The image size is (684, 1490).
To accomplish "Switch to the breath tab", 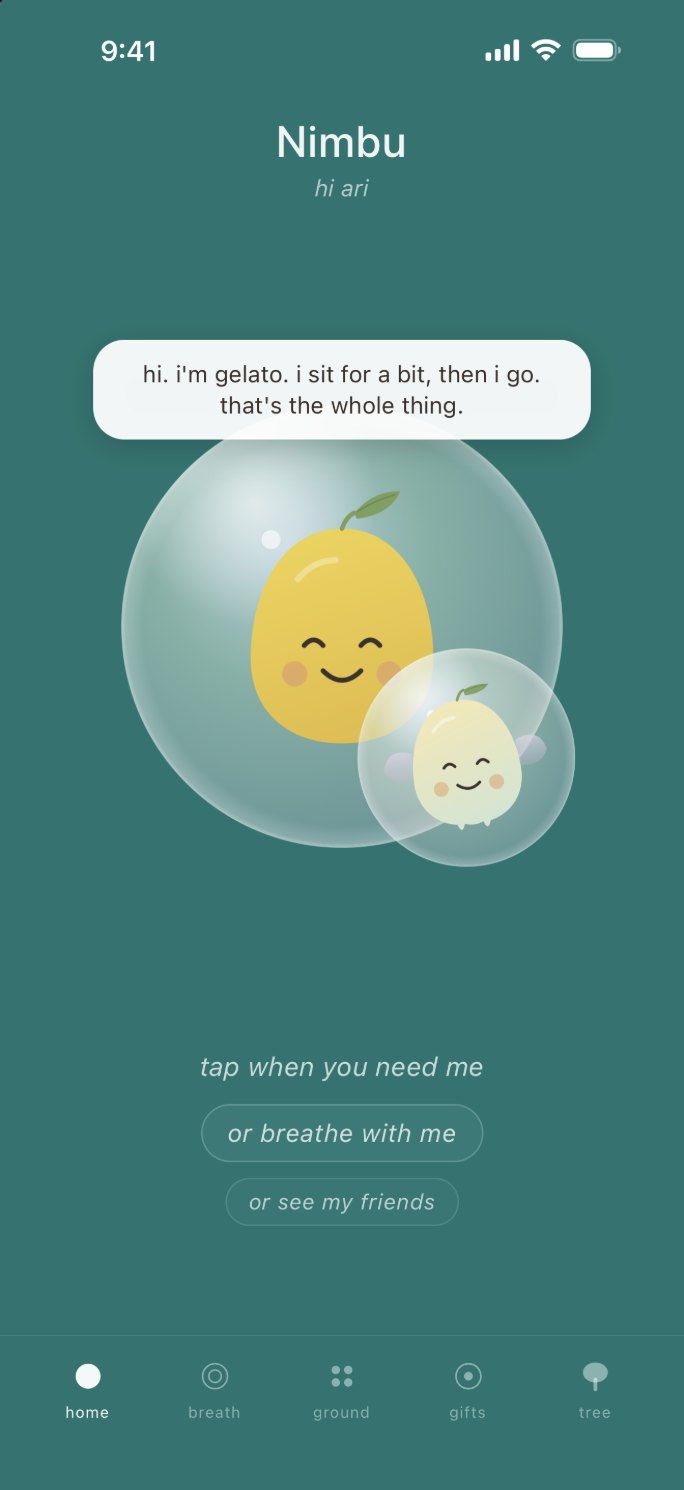I will pyautogui.click(x=214, y=1391).
